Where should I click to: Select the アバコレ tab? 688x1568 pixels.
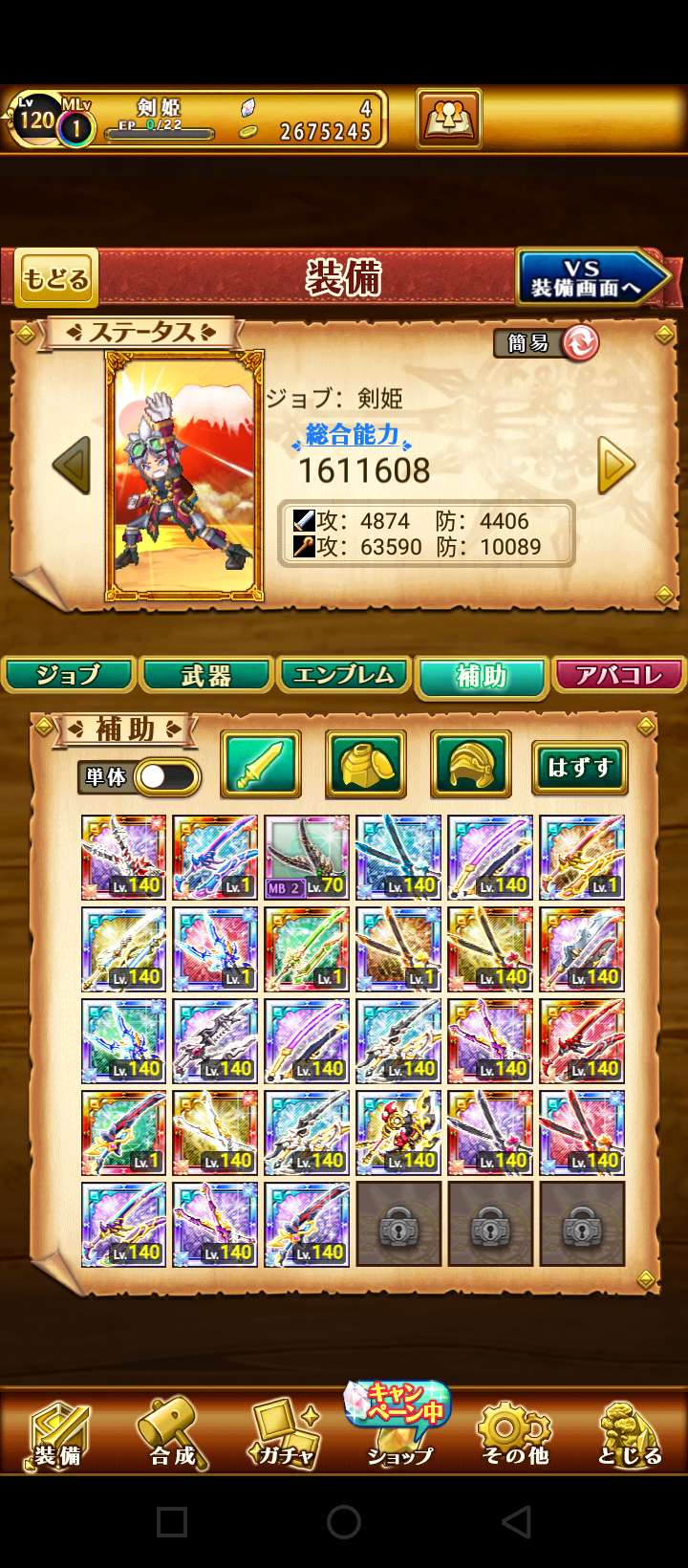(x=619, y=675)
